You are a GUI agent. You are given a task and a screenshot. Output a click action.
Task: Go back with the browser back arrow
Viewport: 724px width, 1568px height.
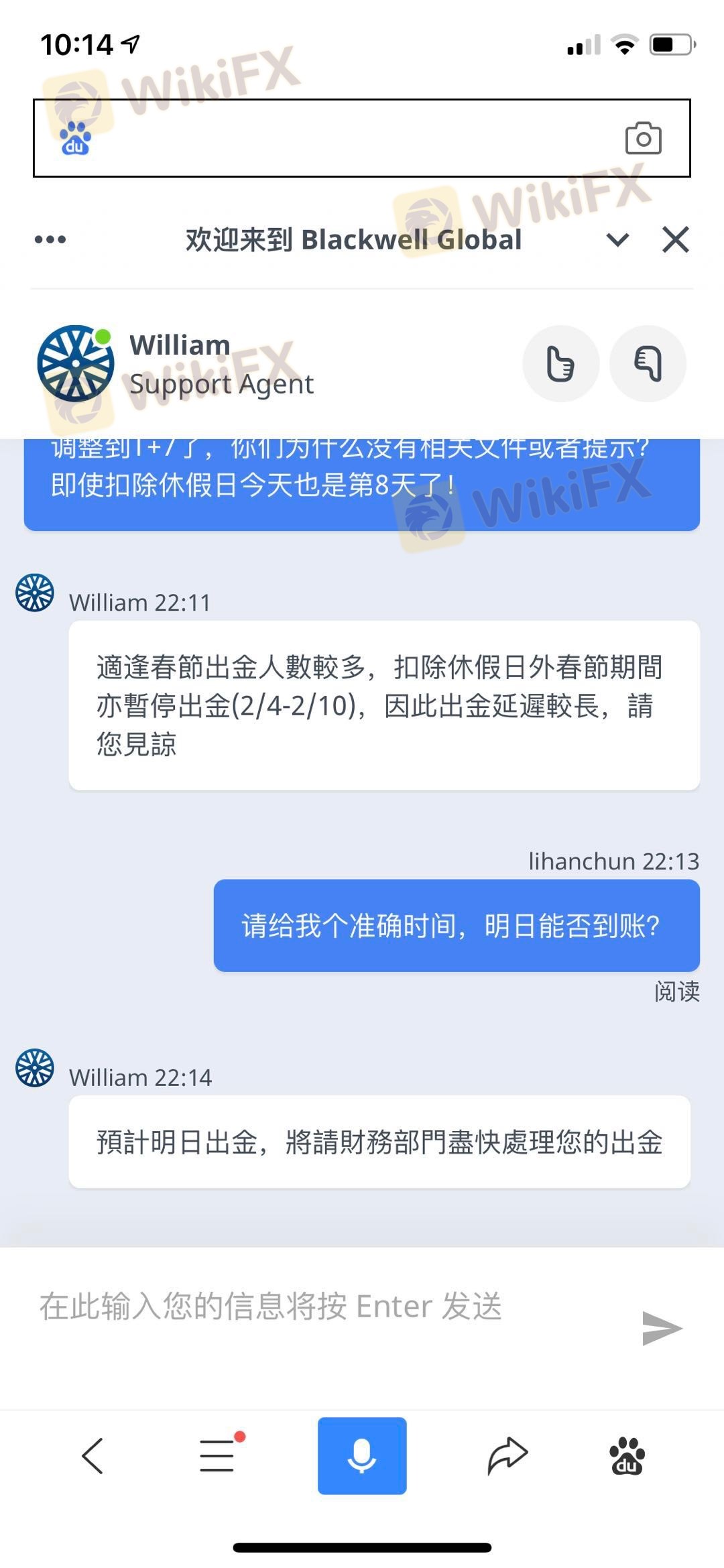point(93,1455)
